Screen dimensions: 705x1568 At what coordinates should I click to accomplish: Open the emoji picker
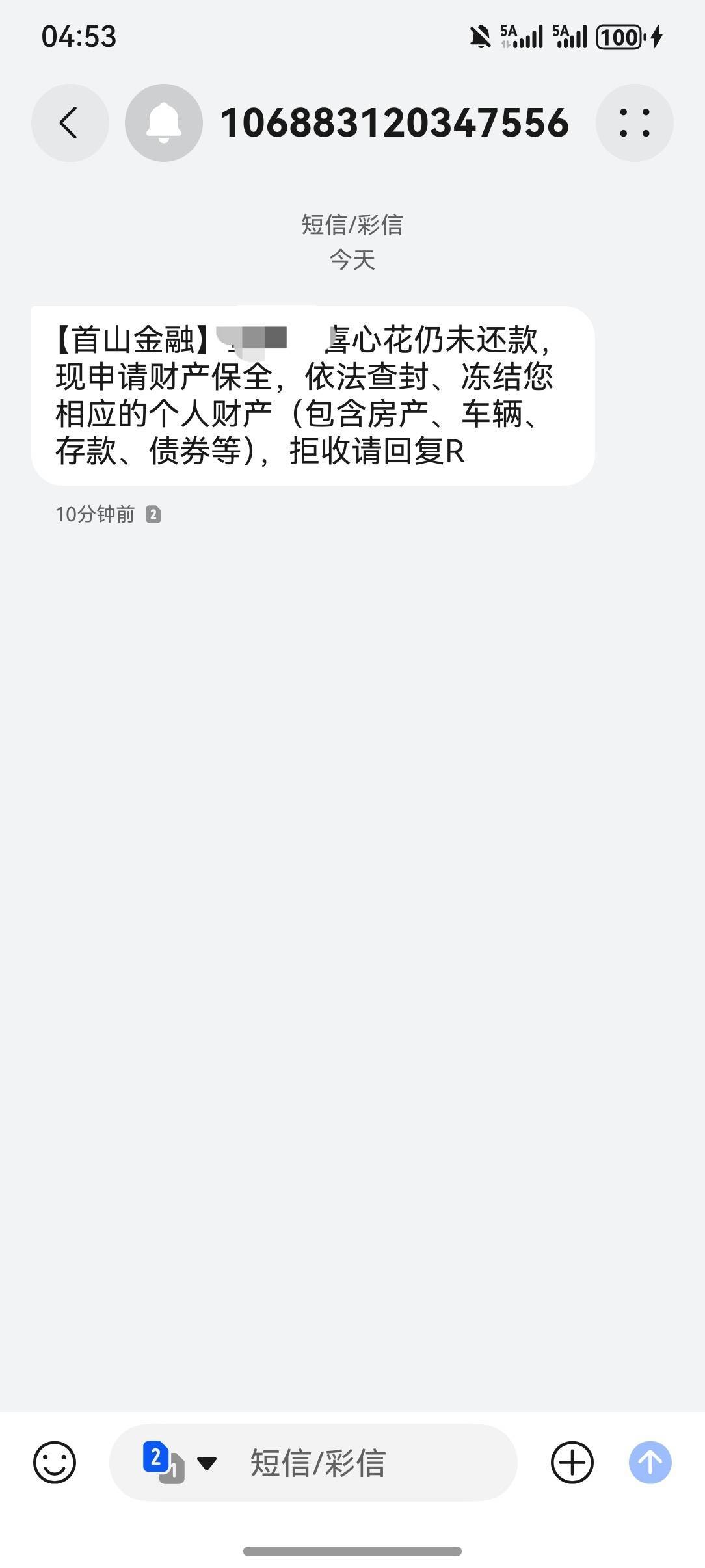coord(55,1463)
